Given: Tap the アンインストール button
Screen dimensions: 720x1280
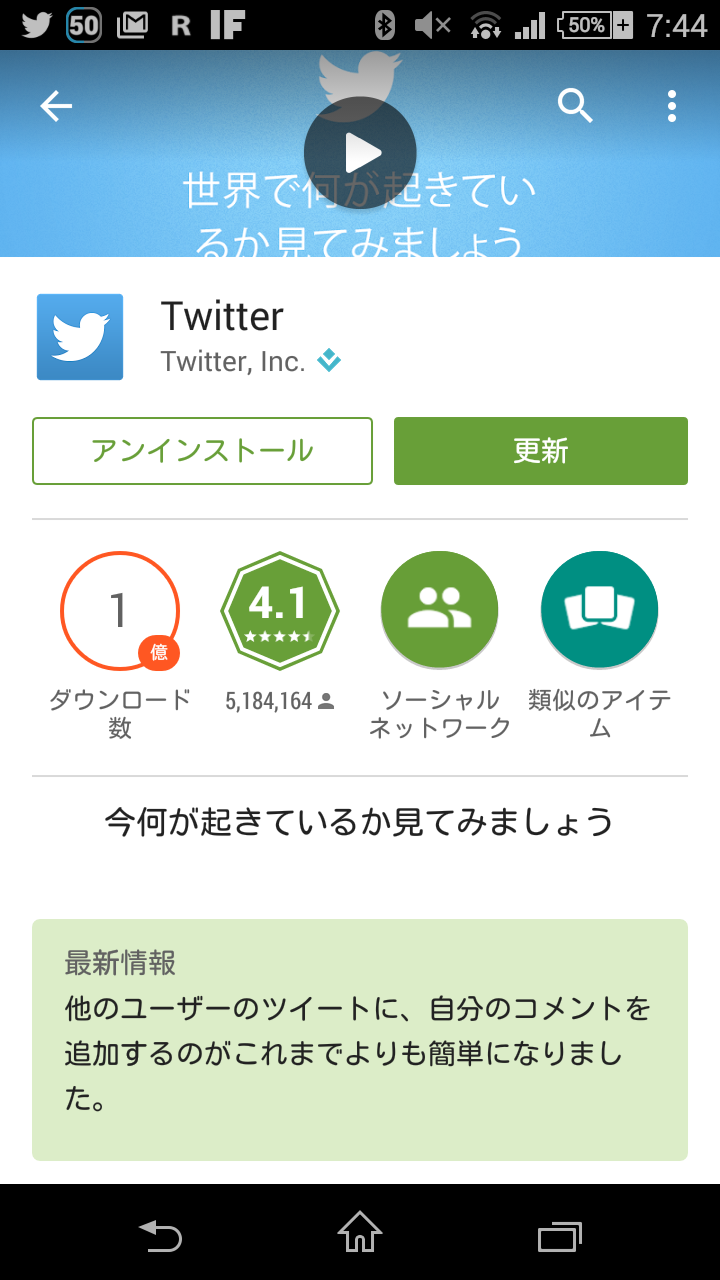Looking at the screenshot, I should point(202,451).
